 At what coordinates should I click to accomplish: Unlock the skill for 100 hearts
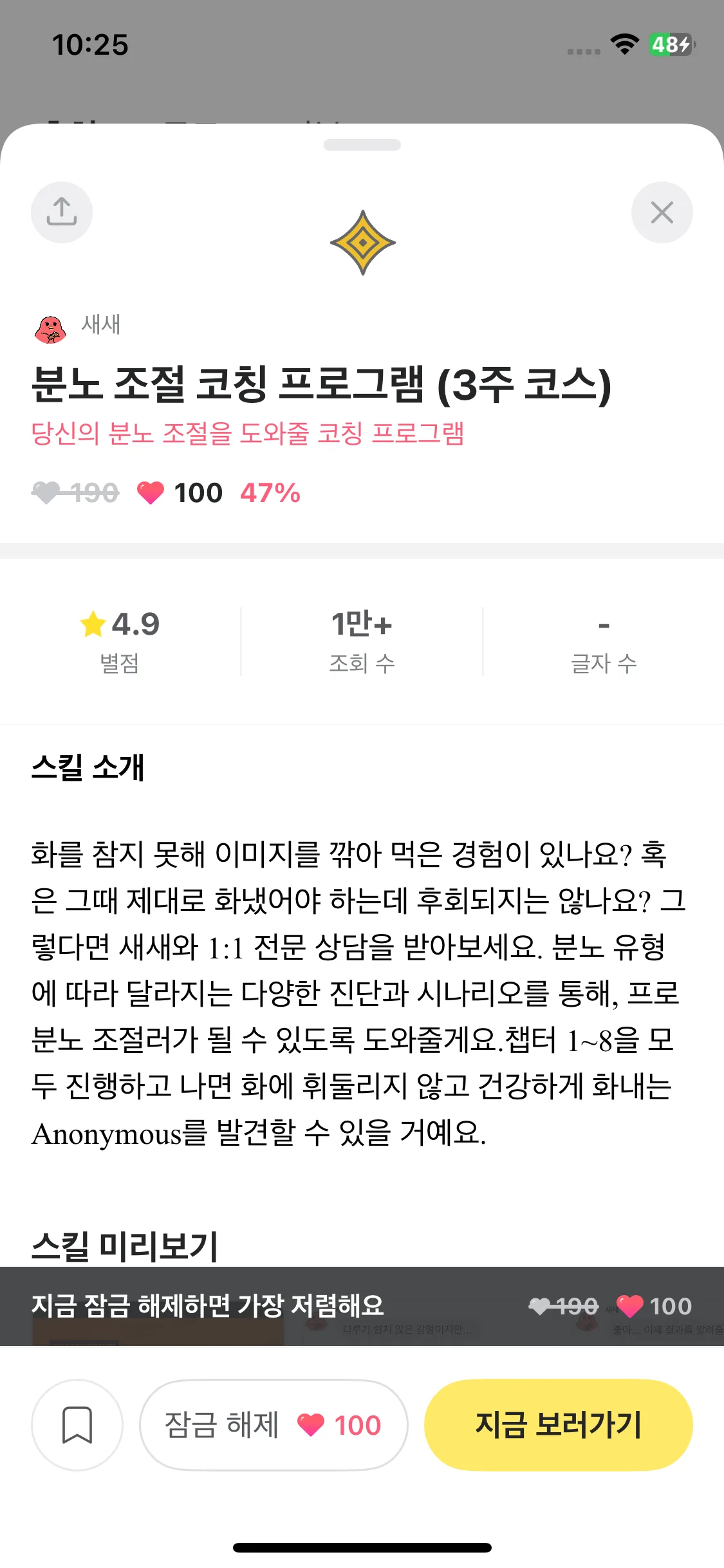click(274, 1424)
